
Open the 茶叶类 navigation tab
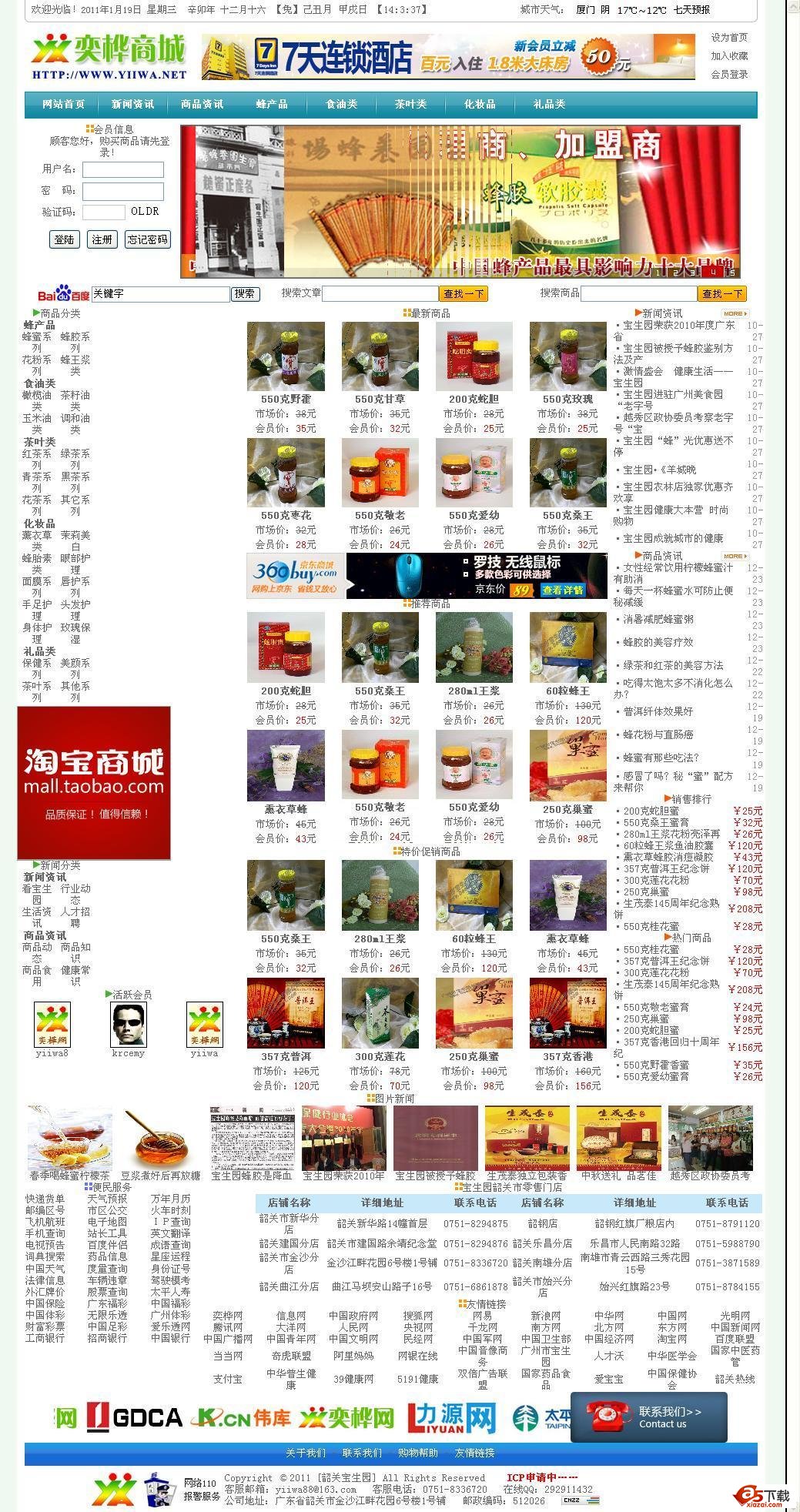point(410,104)
